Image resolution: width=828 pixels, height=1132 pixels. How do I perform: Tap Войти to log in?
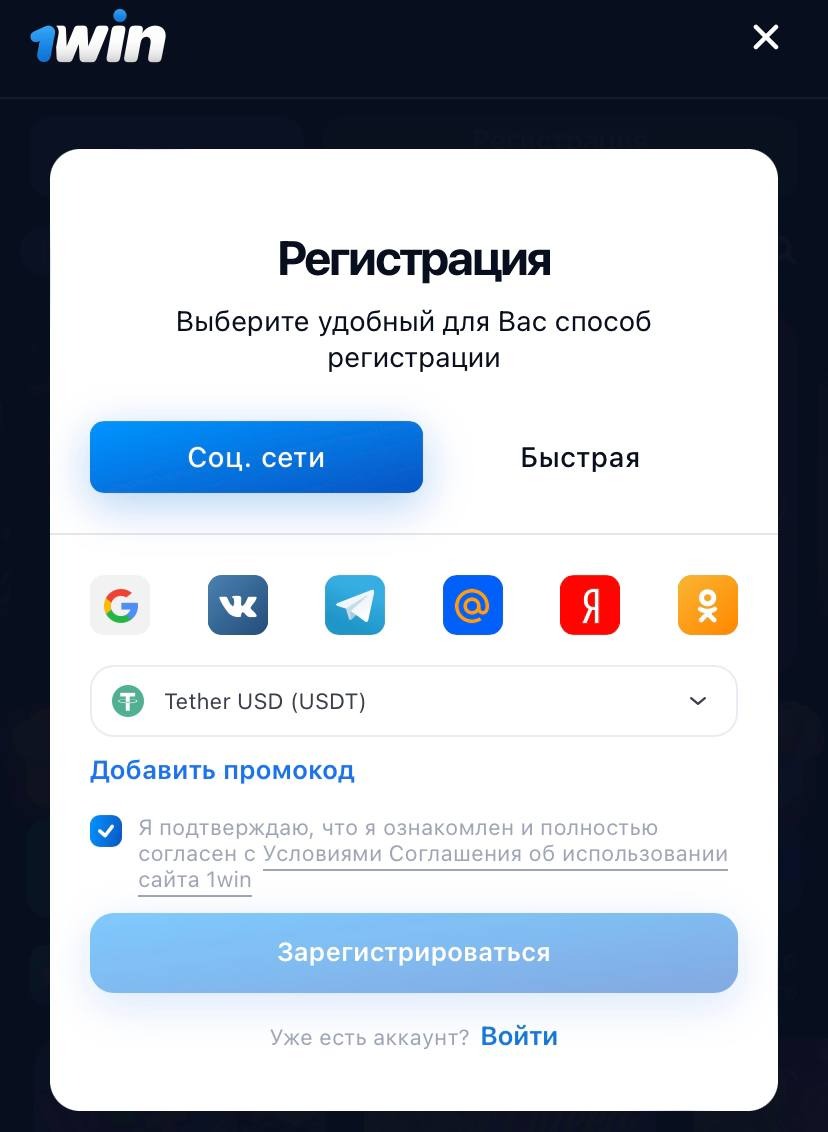(x=519, y=1037)
